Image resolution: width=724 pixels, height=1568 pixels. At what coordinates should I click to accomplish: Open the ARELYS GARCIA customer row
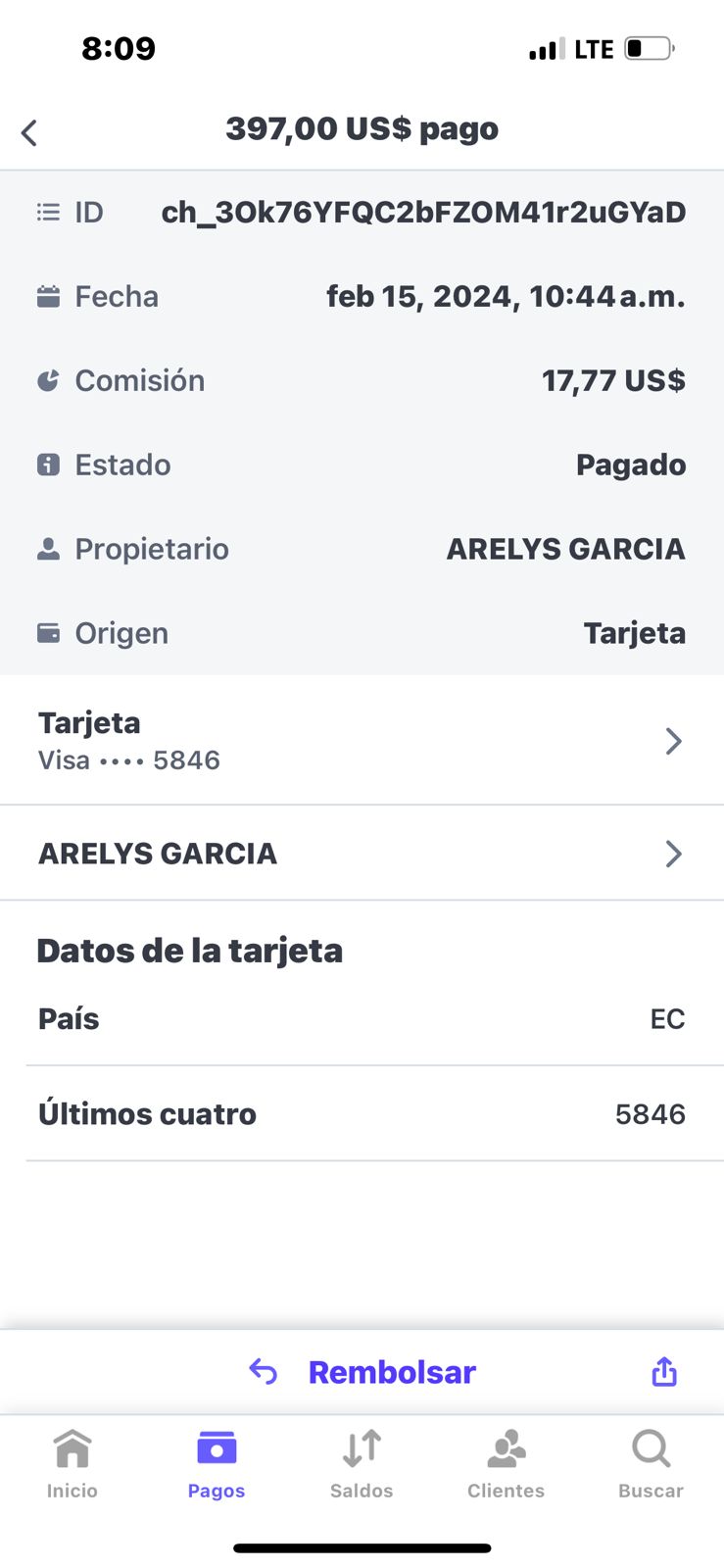[362, 854]
